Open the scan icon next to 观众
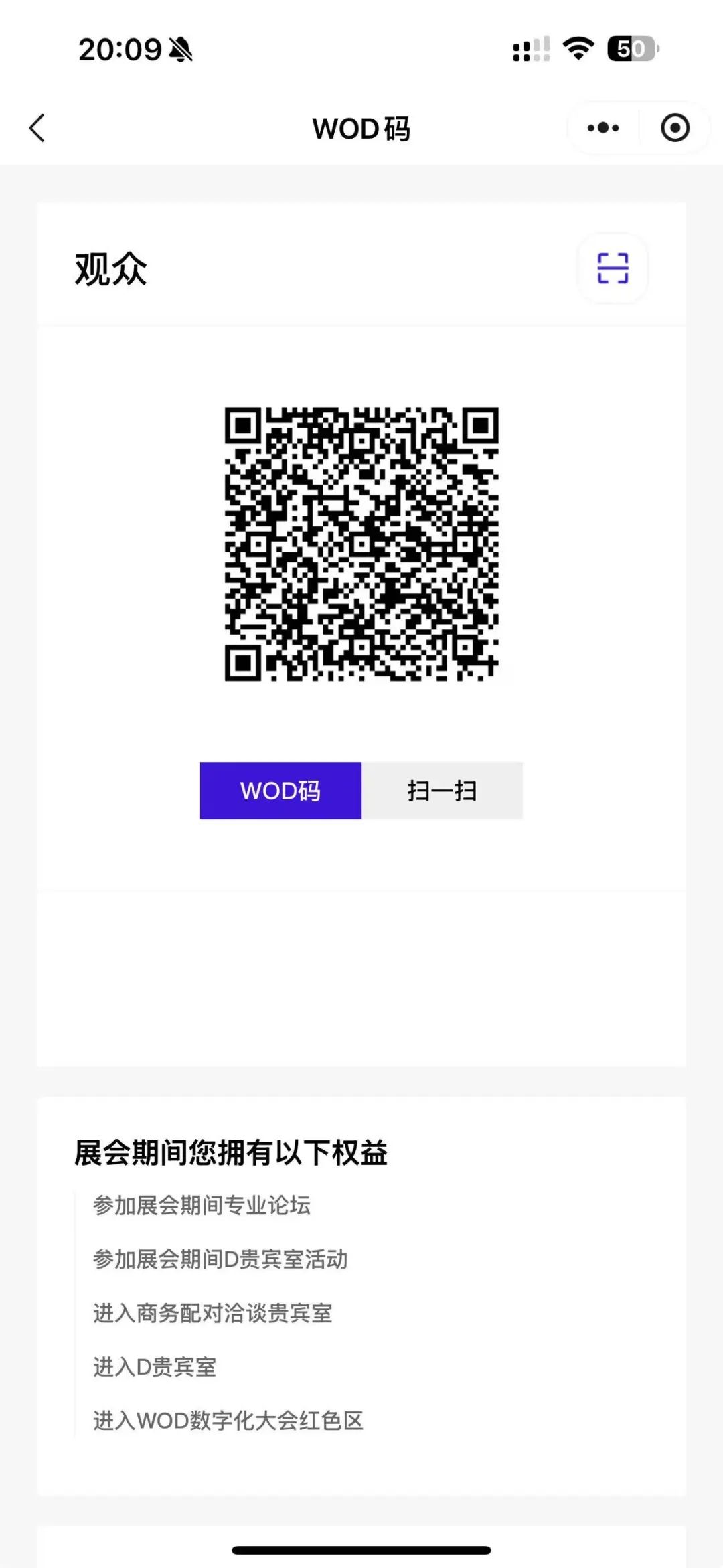Image resolution: width=723 pixels, height=1568 pixels. [613, 268]
